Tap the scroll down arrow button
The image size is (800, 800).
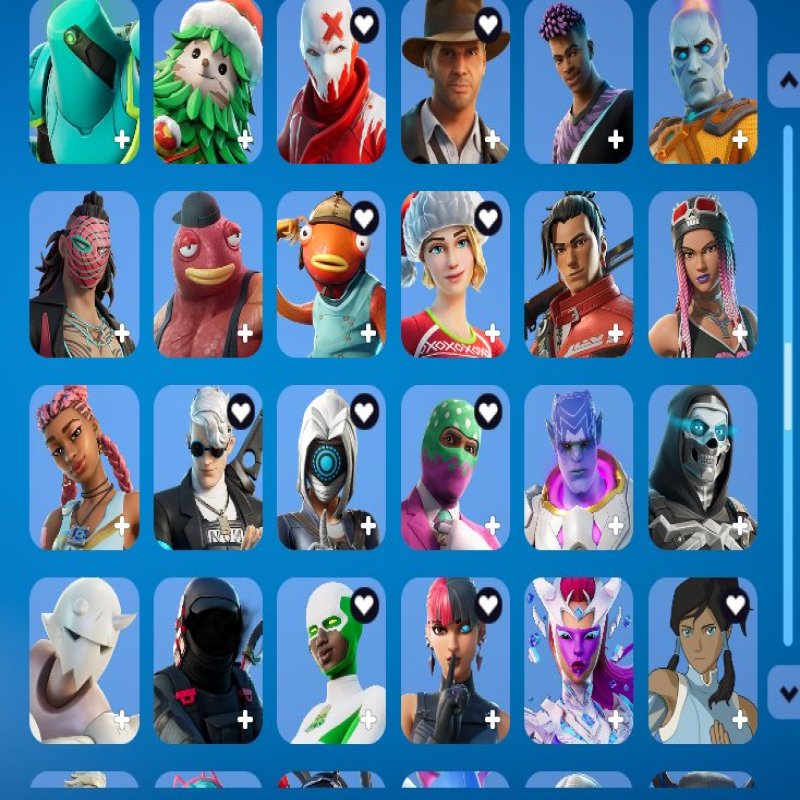[785, 692]
